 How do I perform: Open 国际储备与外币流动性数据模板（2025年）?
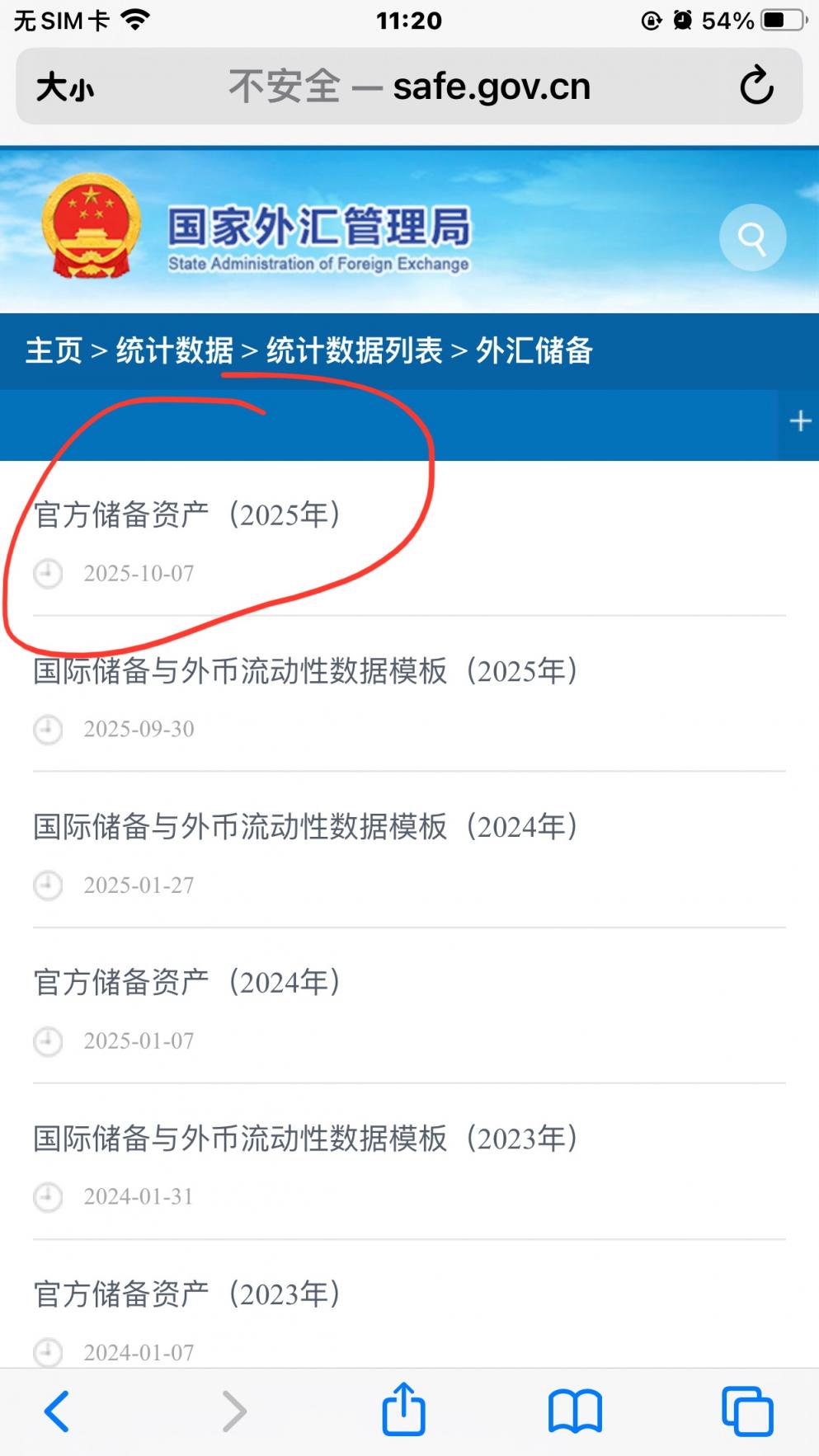(x=305, y=670)
